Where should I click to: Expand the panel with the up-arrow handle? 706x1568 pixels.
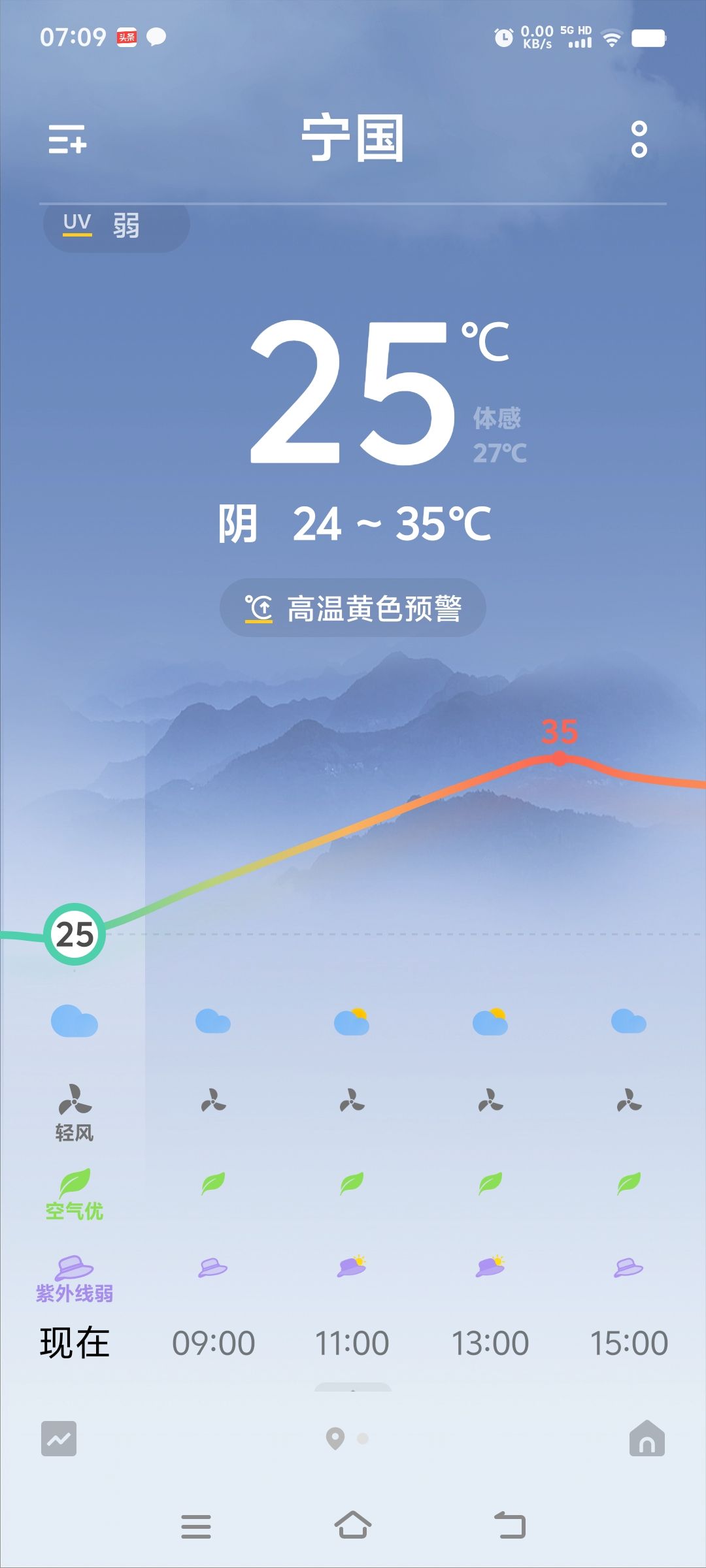point(353,1388)
